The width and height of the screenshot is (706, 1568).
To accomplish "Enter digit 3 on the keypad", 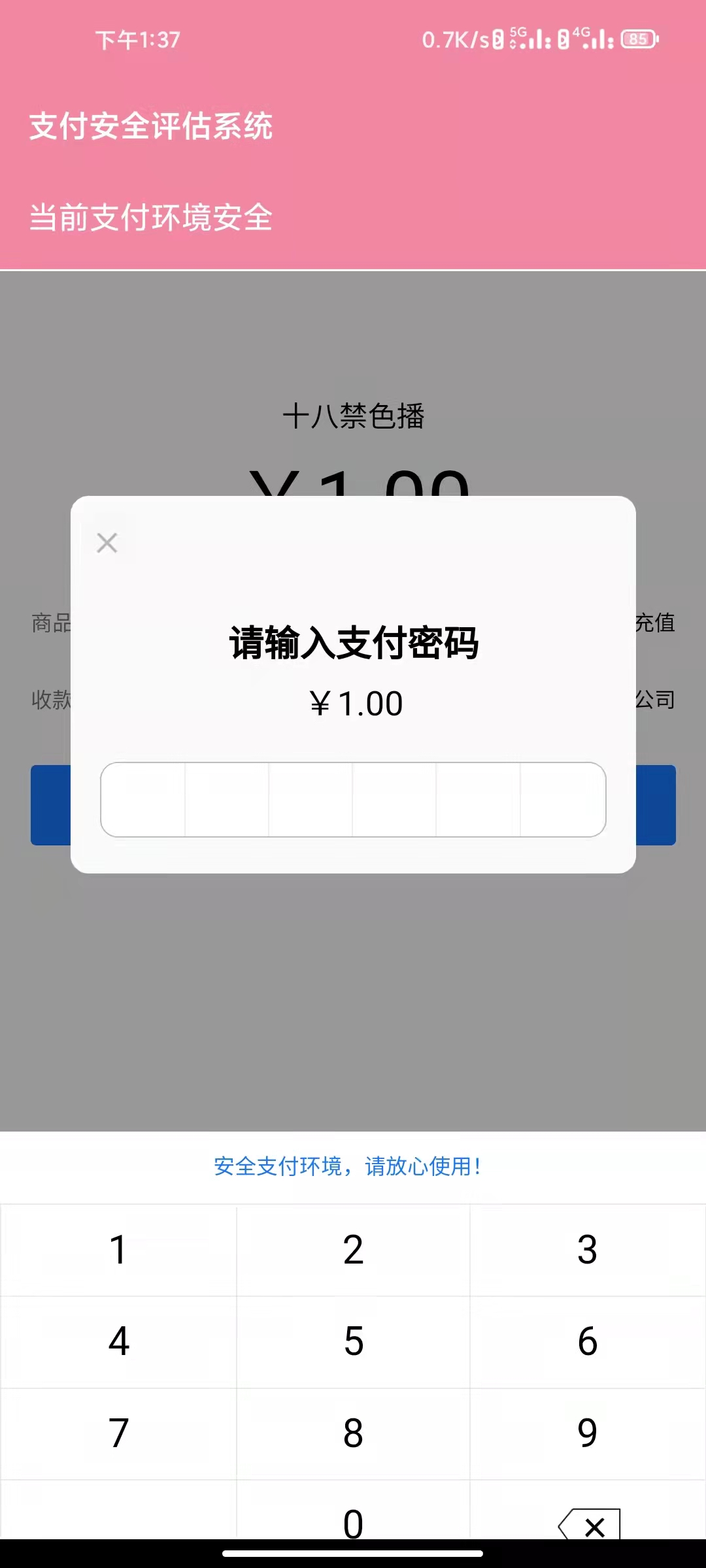I will pyautogui.click(x=587, y=1250).
